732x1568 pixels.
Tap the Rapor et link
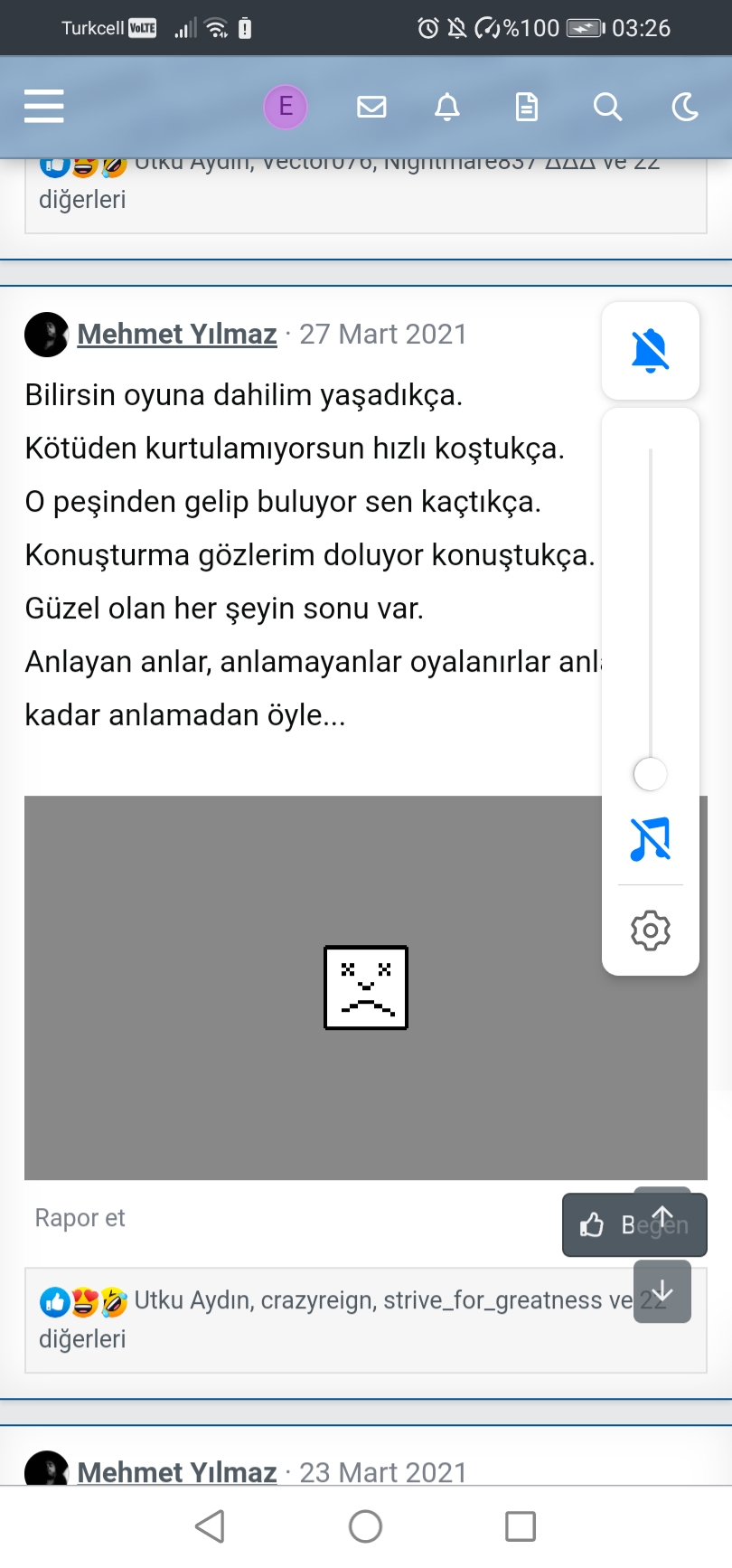point(80,1218)
